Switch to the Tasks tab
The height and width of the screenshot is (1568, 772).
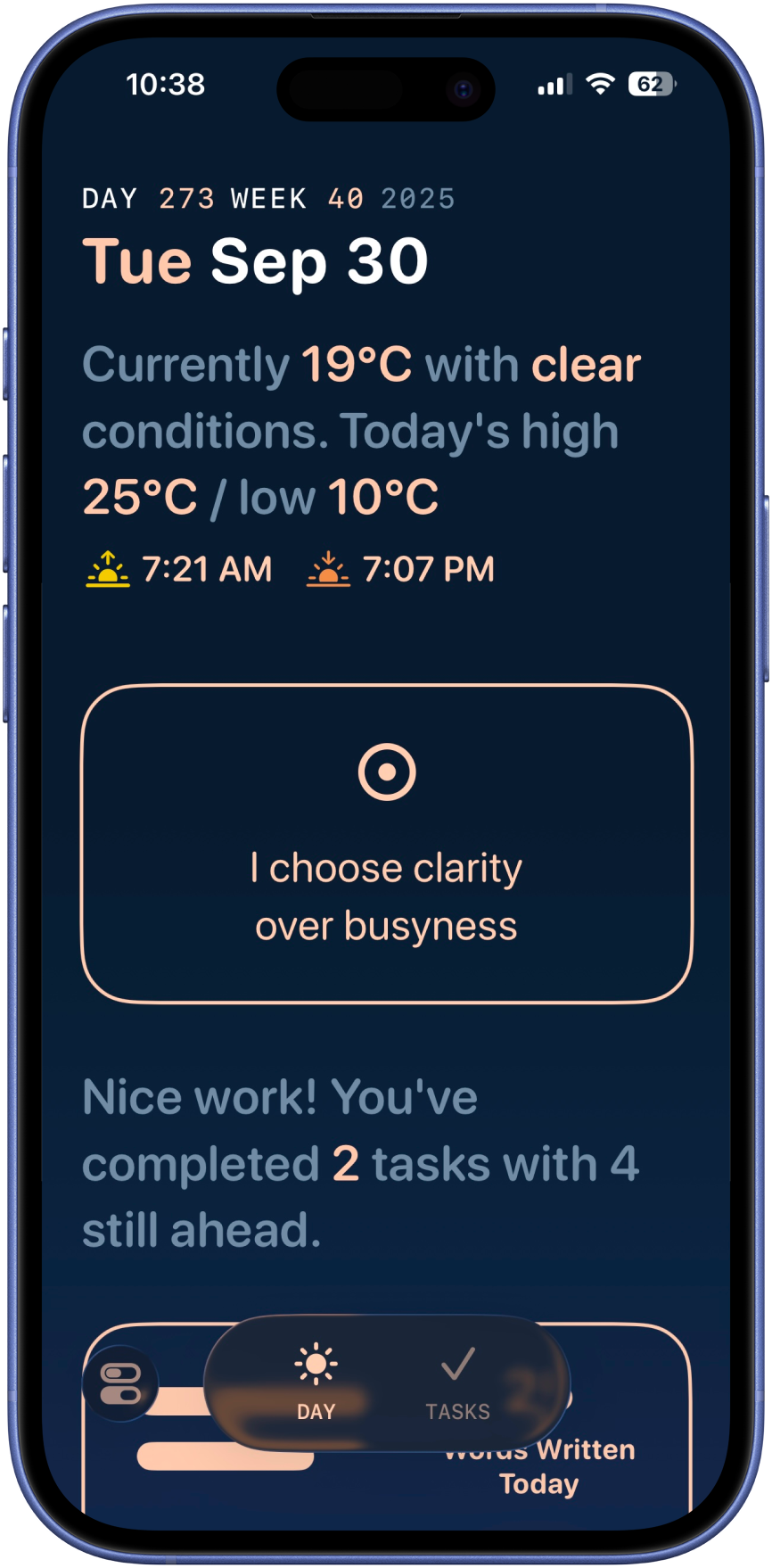tap(457, 1383)
